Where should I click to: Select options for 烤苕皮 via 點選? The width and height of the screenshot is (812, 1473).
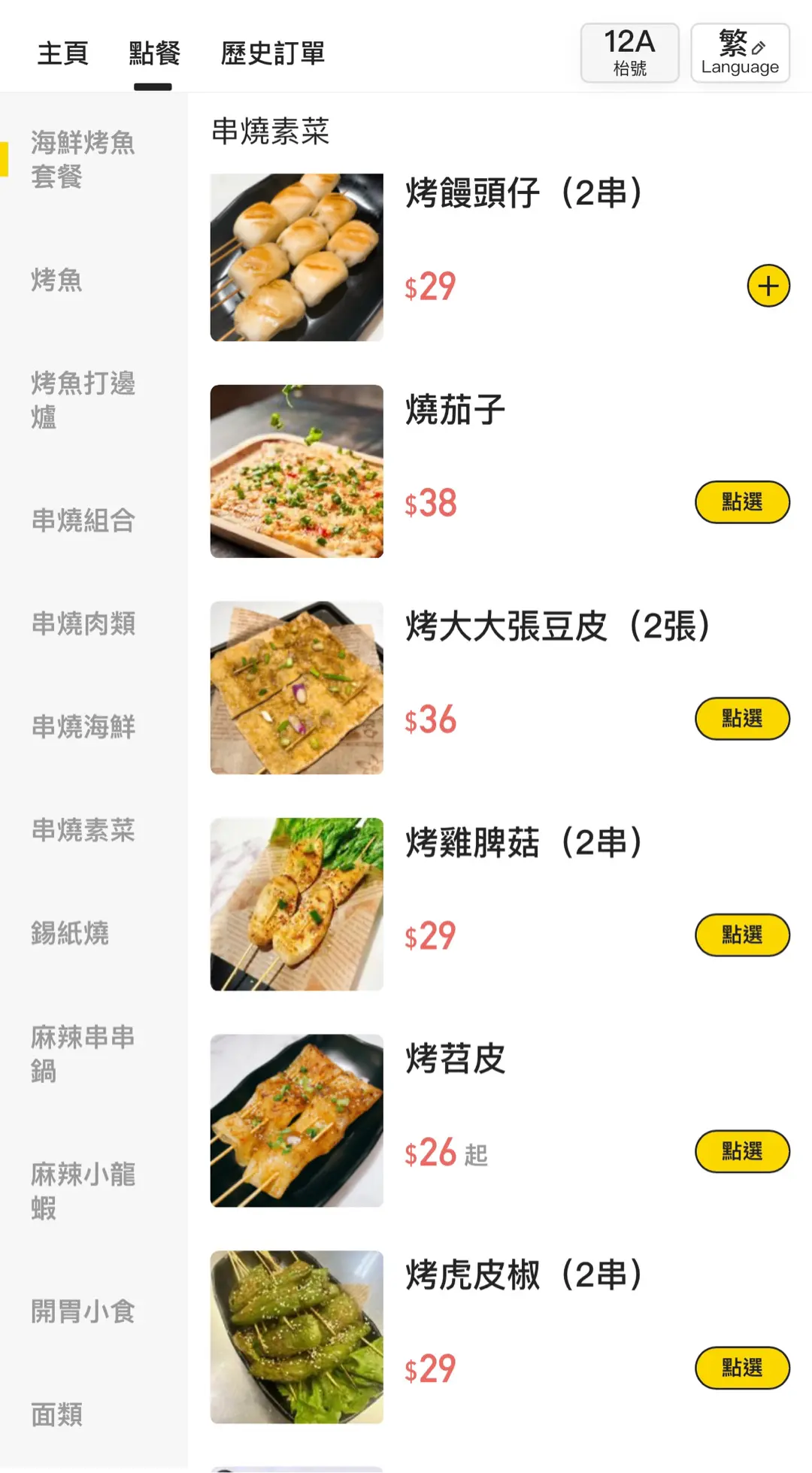pyautogui.click(x=742, y=1152)
